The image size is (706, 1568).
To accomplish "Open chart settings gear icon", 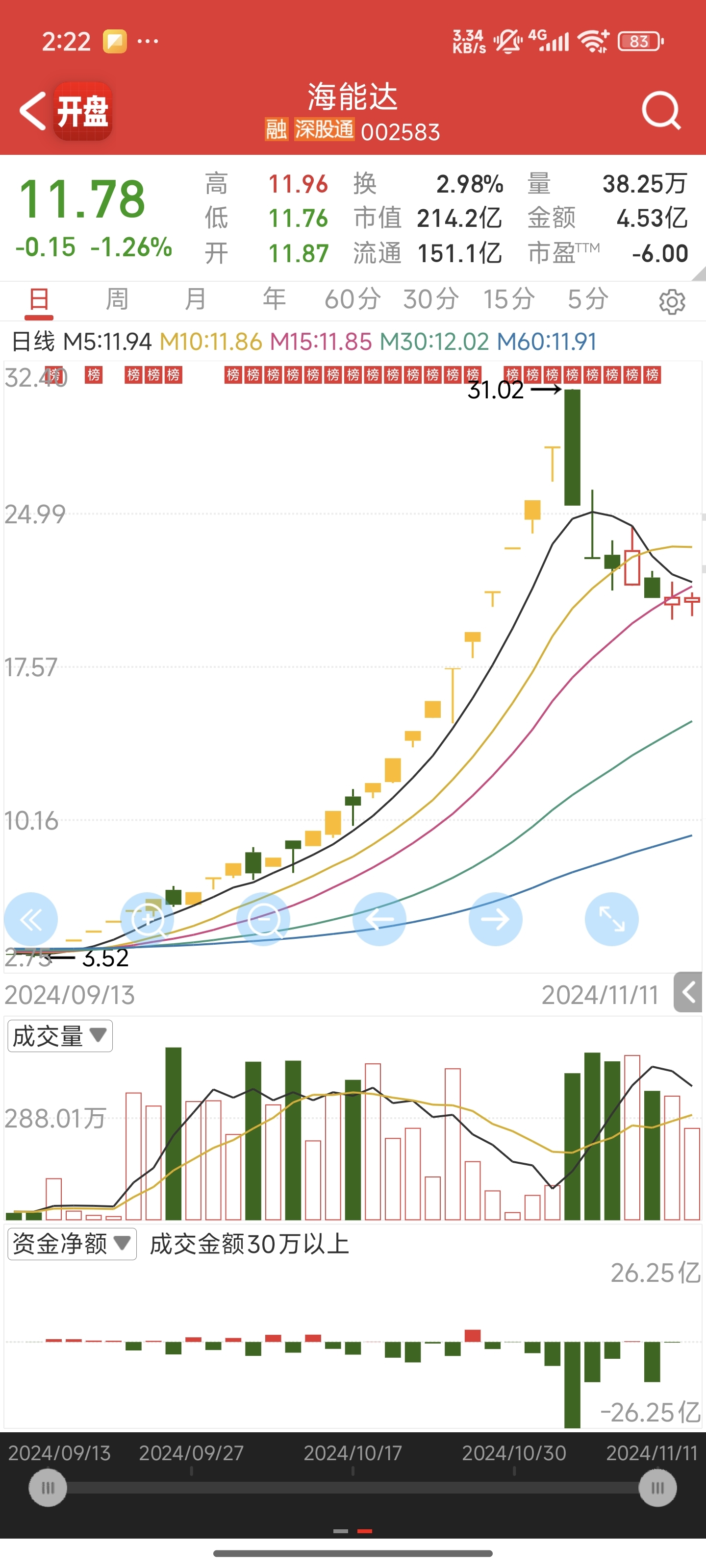I will [672, 301].
